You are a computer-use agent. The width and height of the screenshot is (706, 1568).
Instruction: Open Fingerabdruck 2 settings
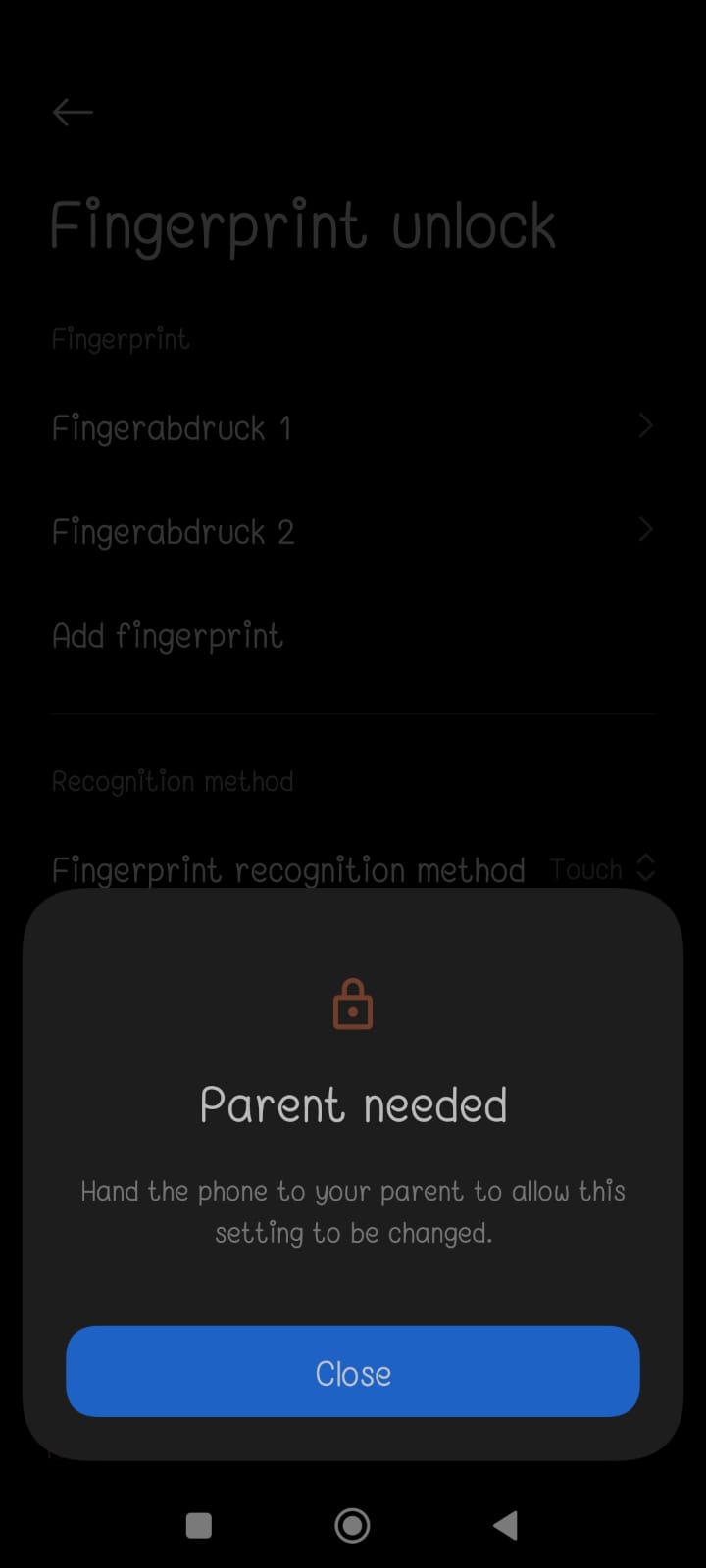tap(353, 531)
